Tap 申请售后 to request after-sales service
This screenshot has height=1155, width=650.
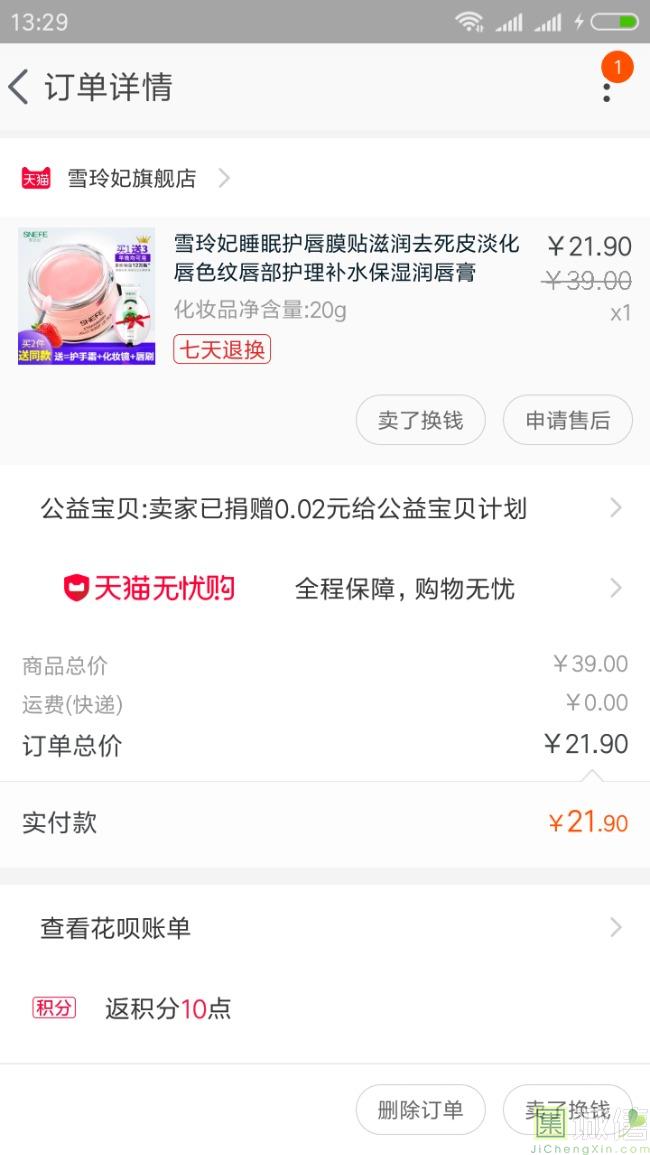(x=567, y=420)
